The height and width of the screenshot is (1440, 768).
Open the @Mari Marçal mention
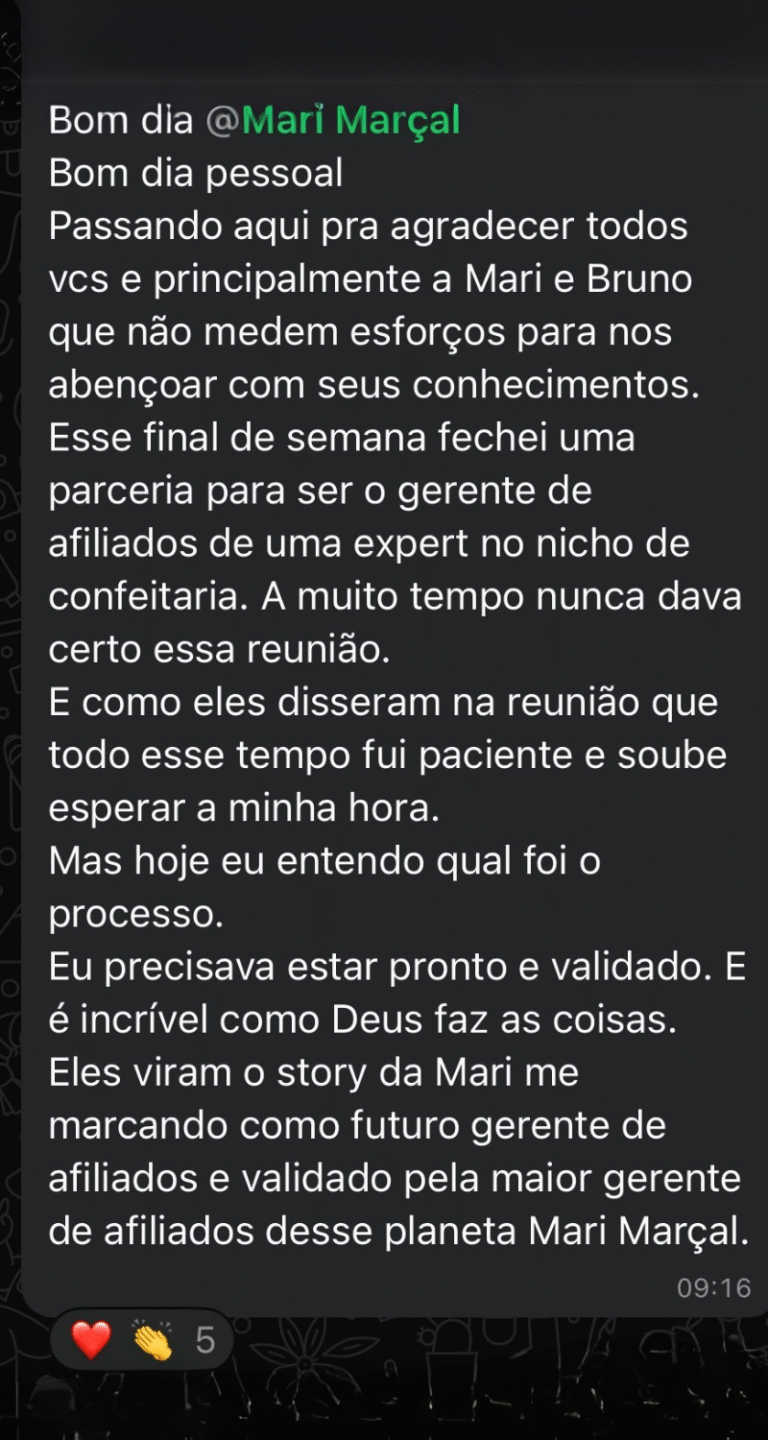[x=332, y=120]
